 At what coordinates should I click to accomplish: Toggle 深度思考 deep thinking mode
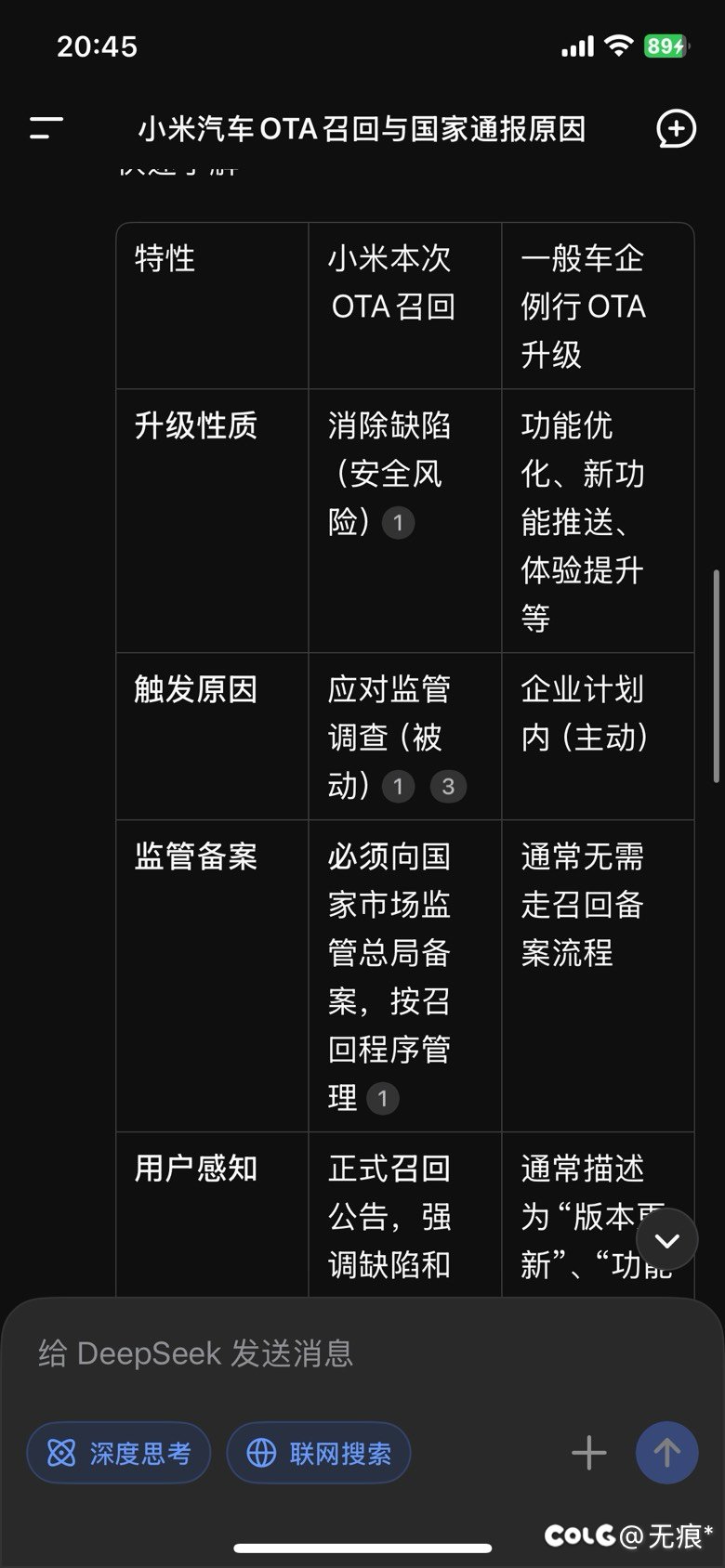119,1453
